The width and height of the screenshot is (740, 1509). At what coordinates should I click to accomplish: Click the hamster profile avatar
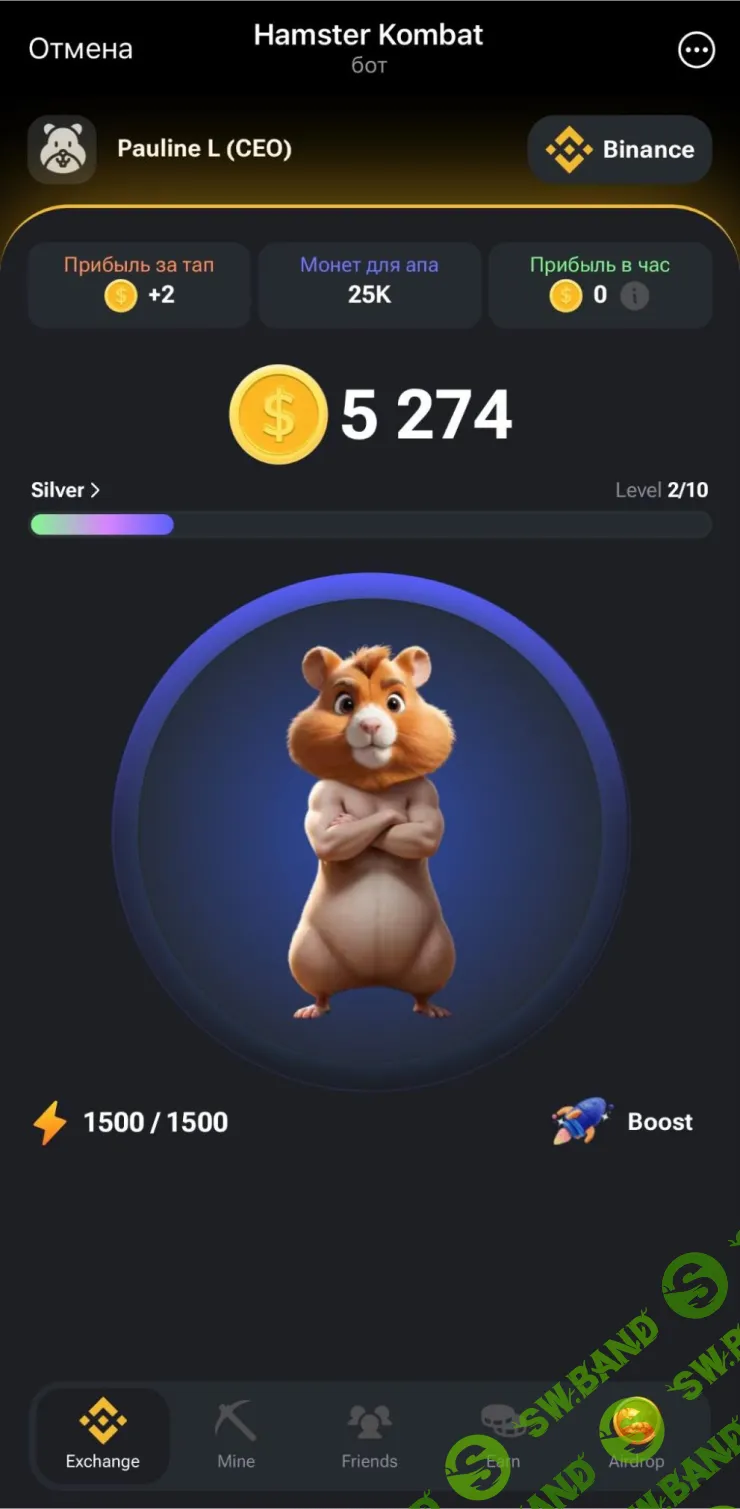(62, 148)
